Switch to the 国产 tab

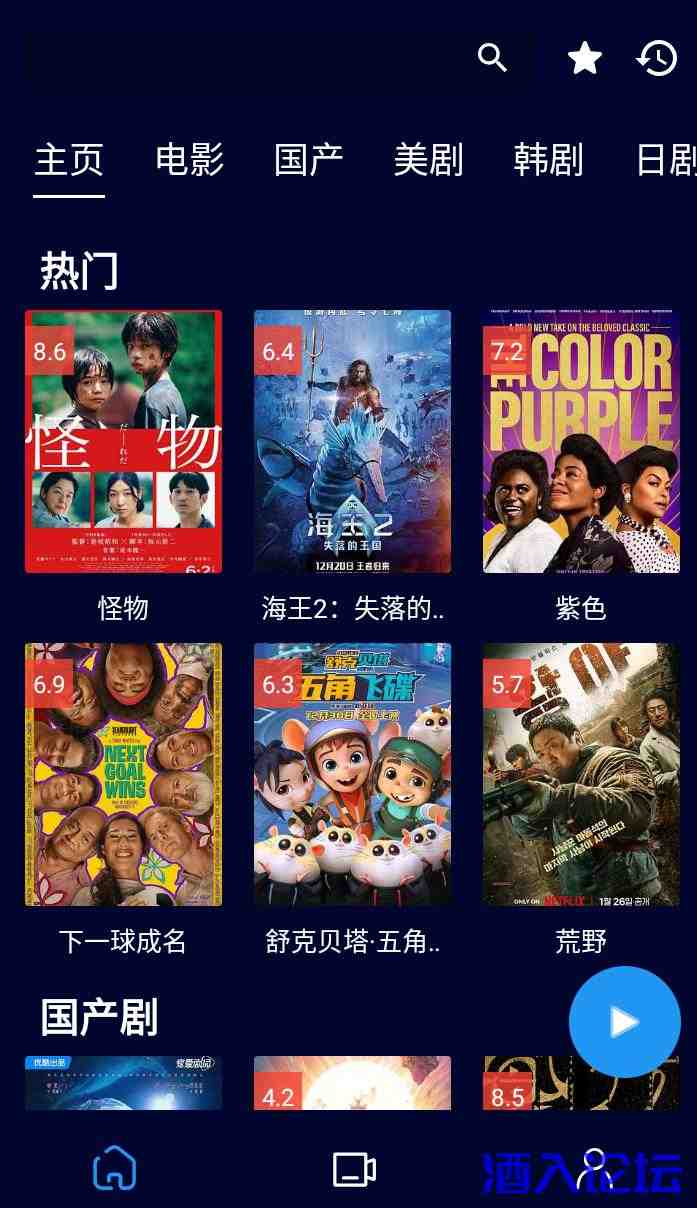pyautogui.click(x=308, y=160)
